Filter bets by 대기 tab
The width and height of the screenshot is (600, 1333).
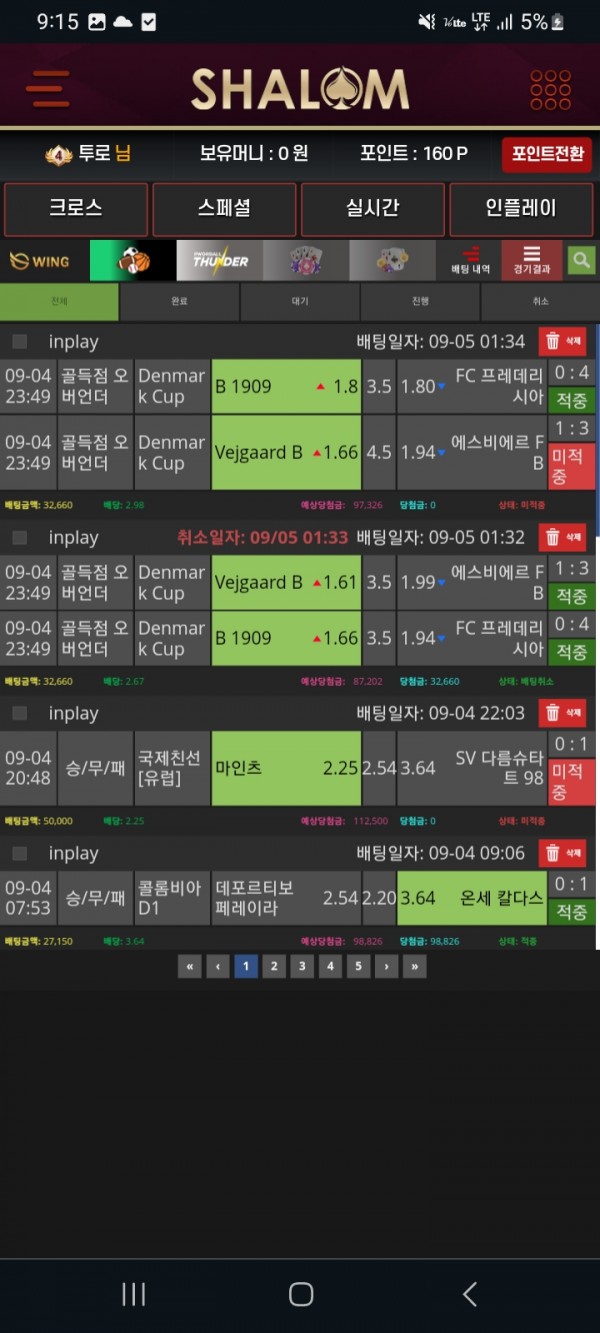pyautogui.click(x=300, y=301)
